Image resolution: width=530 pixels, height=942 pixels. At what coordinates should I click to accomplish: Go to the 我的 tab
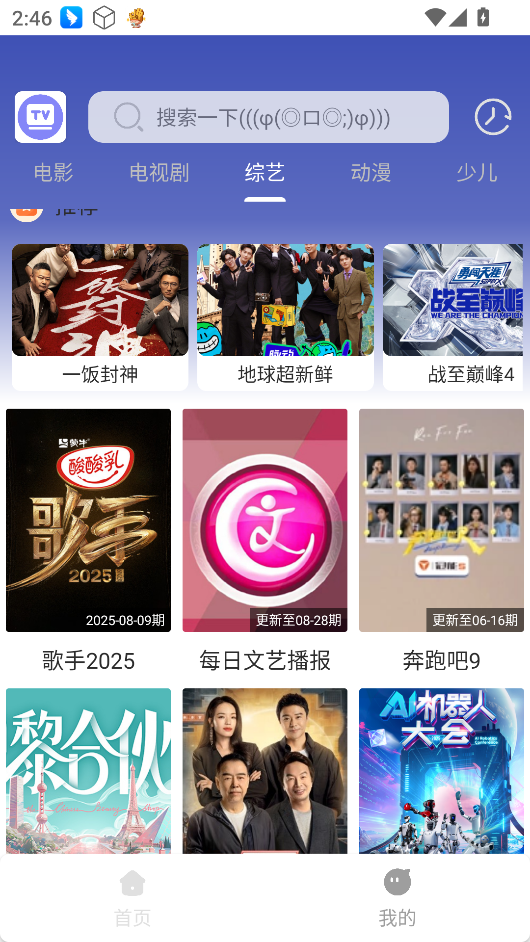click(x=397, y=898)
